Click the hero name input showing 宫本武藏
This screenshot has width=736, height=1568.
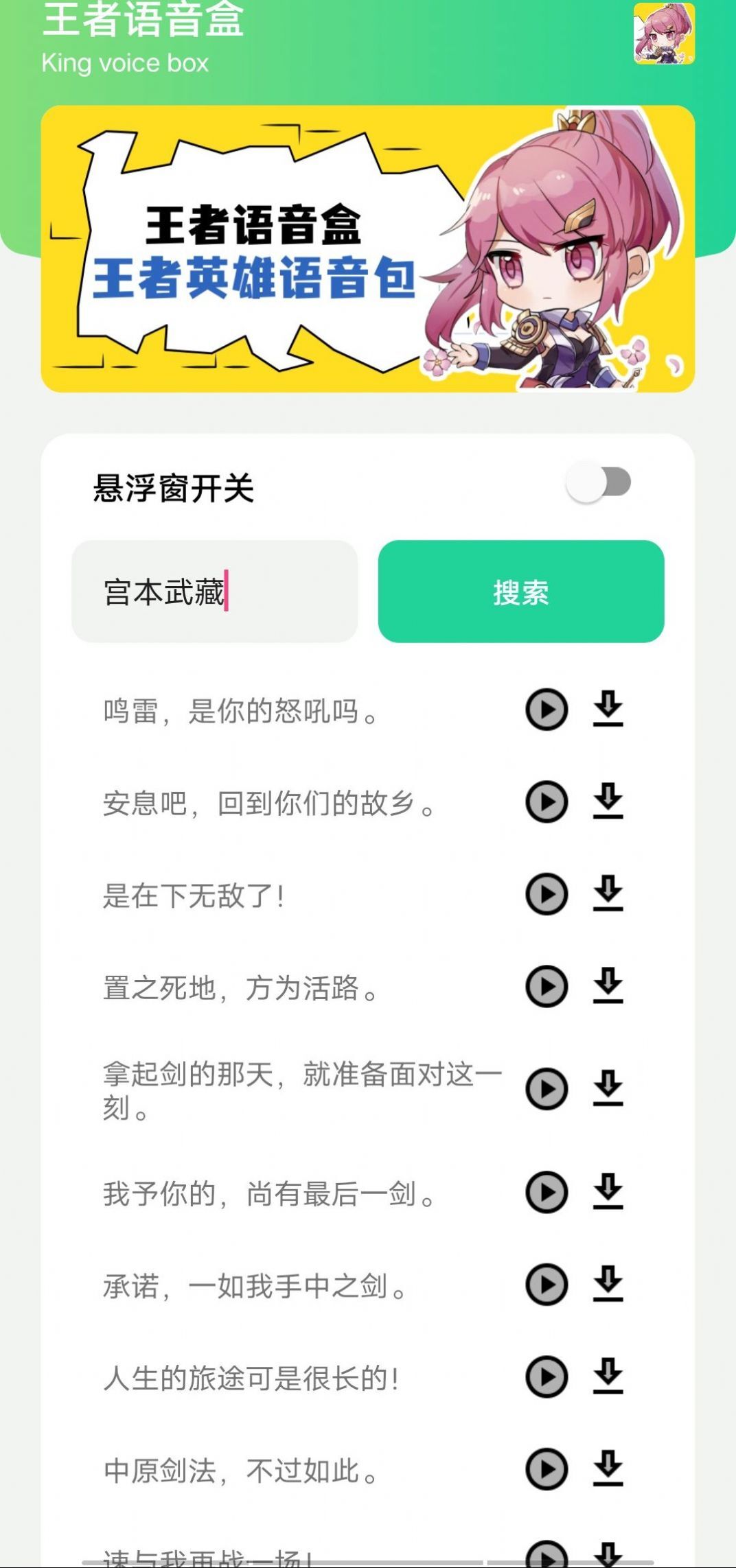pyautogui.click(x=213, y=593)
